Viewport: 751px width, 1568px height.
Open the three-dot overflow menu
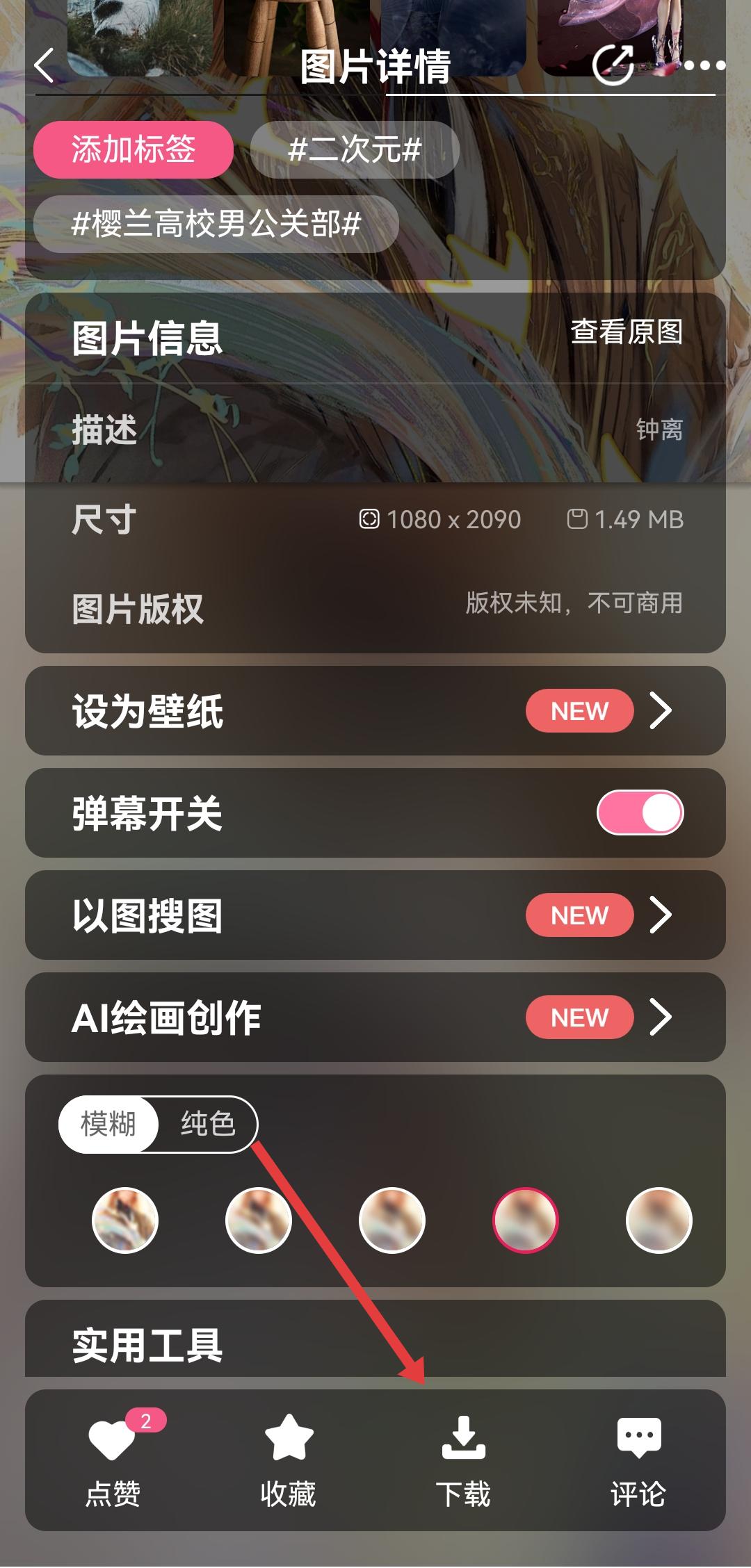704,66
